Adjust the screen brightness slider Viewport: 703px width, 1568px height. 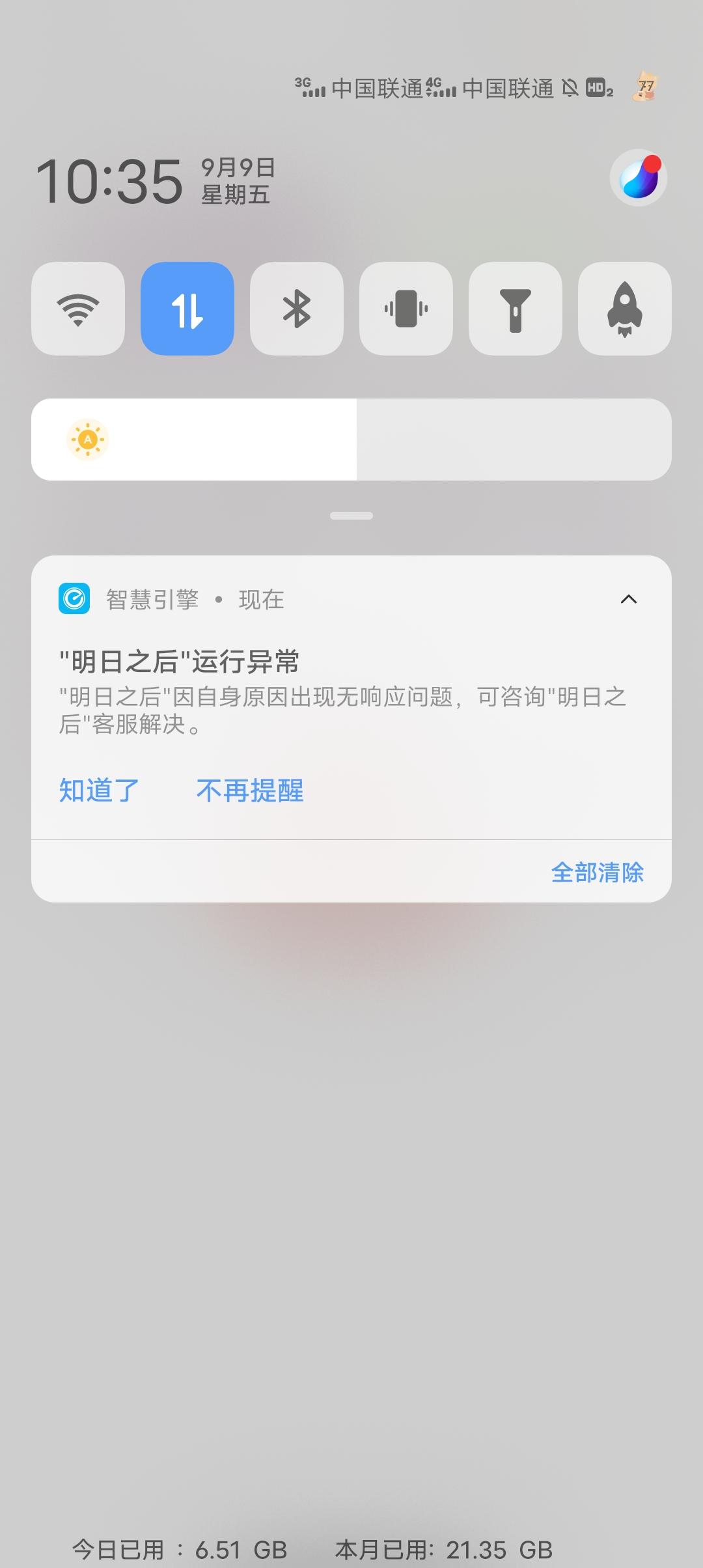[x=351, y=438]
